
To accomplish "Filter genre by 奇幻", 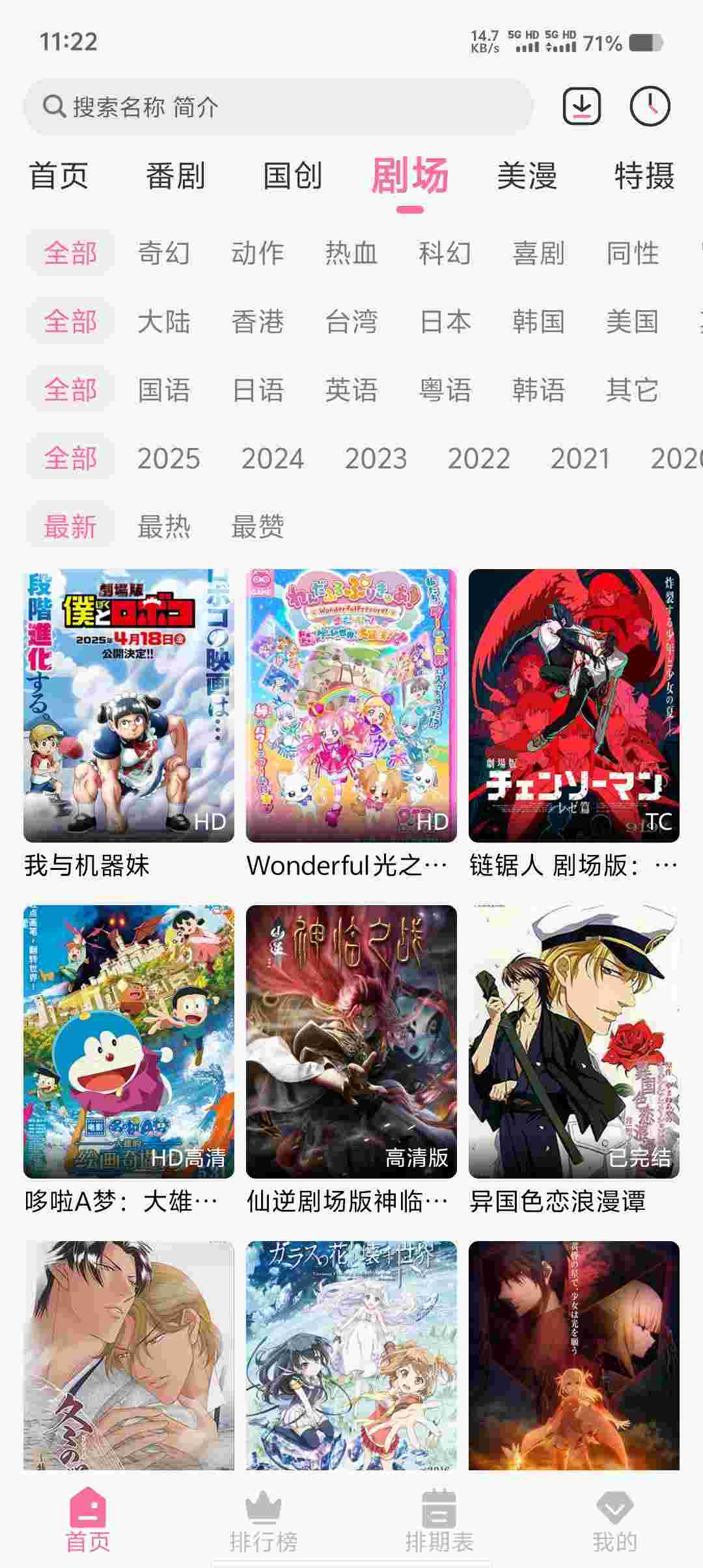I will click(x=163, y=253).
